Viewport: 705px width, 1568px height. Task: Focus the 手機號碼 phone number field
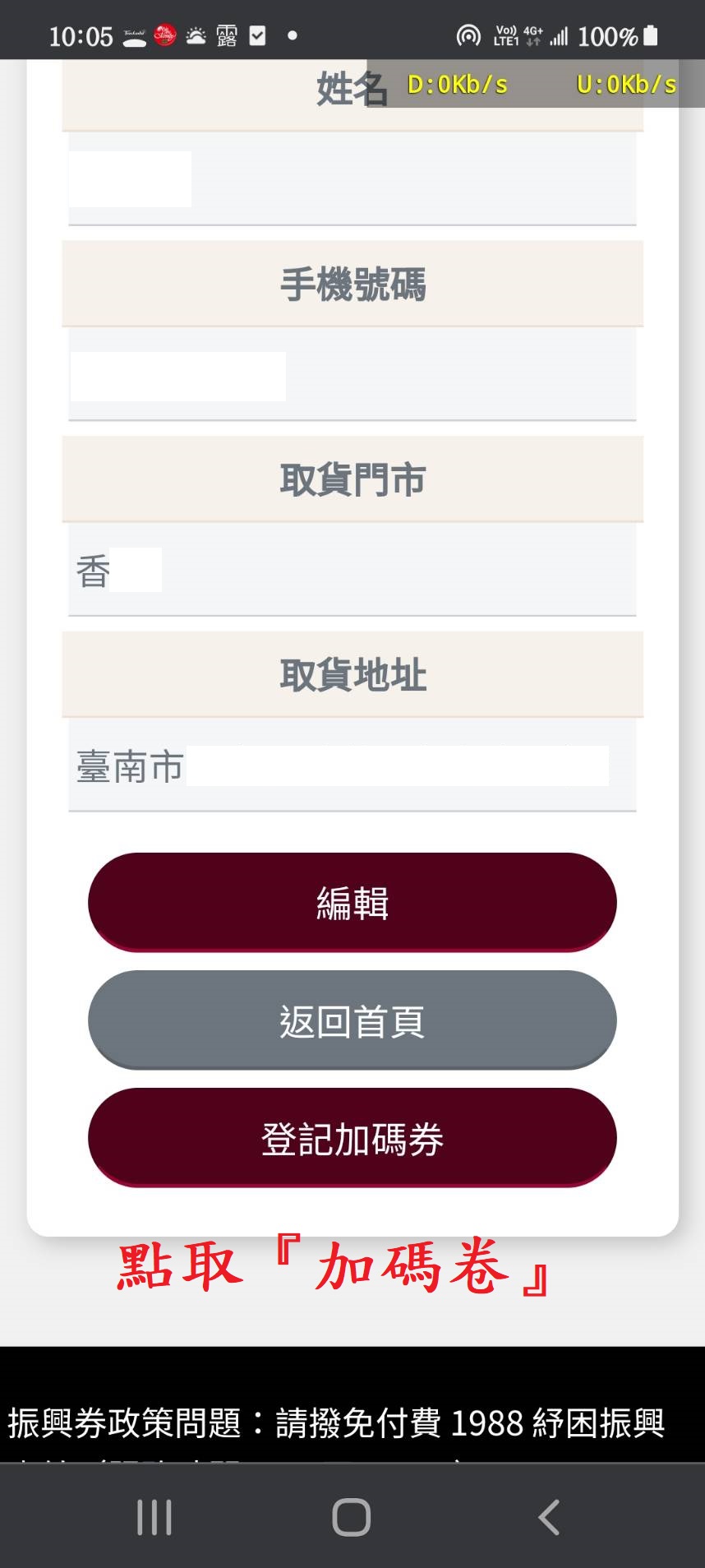pyautogui.click(x=352, y=375)
